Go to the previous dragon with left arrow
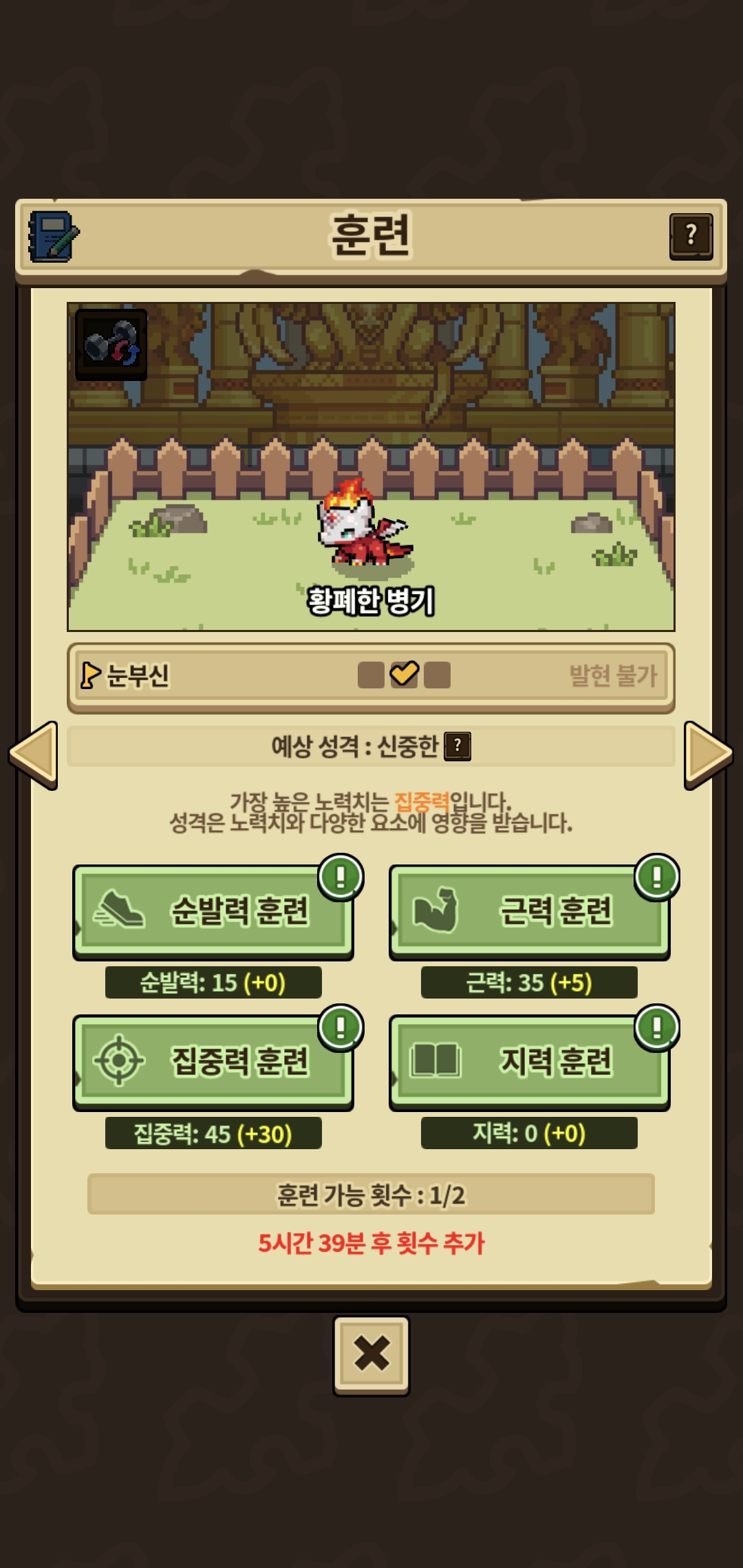 click(x=34, y=754)
